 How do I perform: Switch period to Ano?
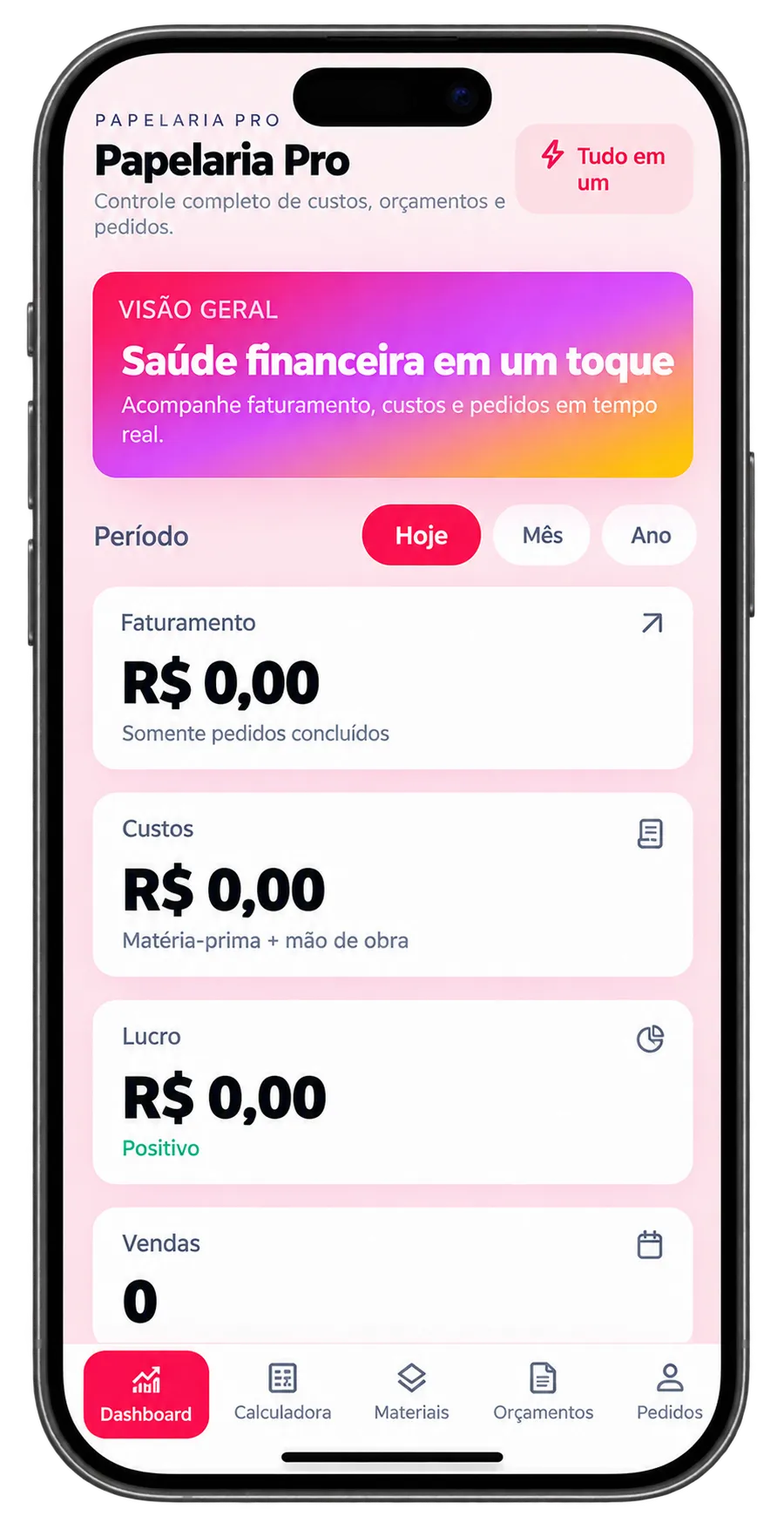(650, 535)
